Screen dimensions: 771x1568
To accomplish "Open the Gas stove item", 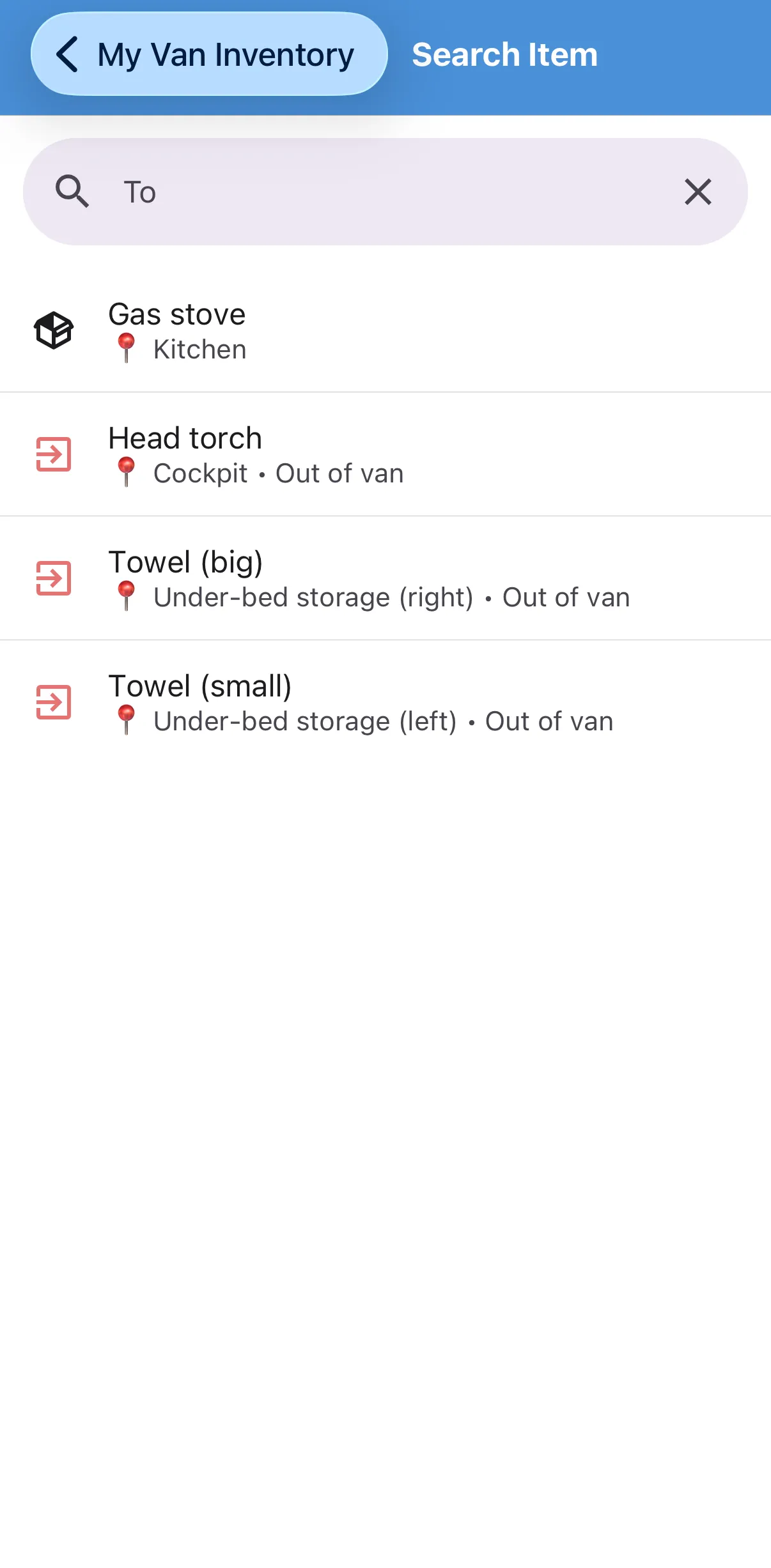I will coord(384,331).
